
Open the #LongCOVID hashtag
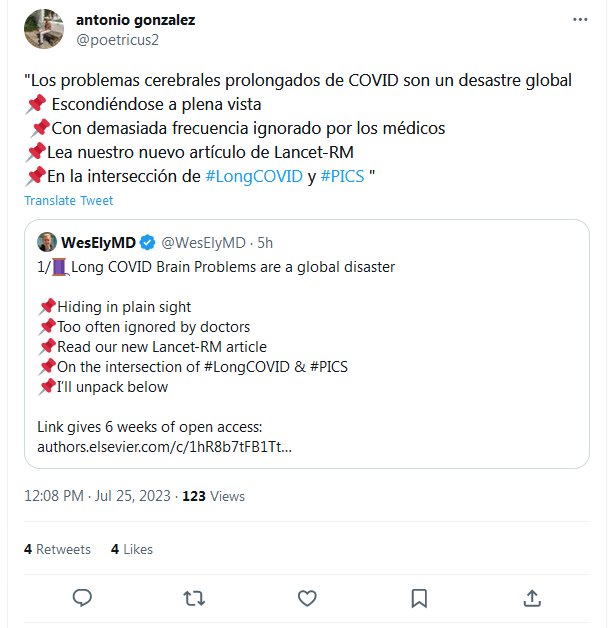coord(253,176)
